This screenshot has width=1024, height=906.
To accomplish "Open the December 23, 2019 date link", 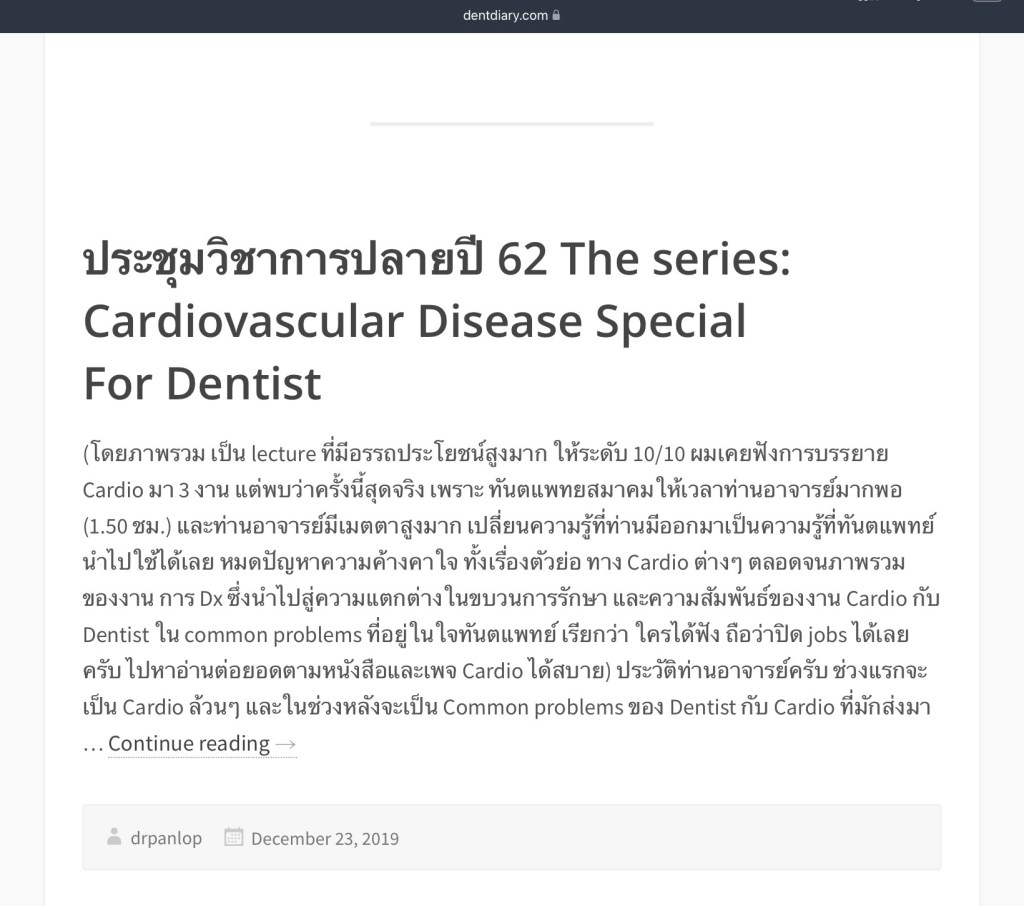I will 324,839.
